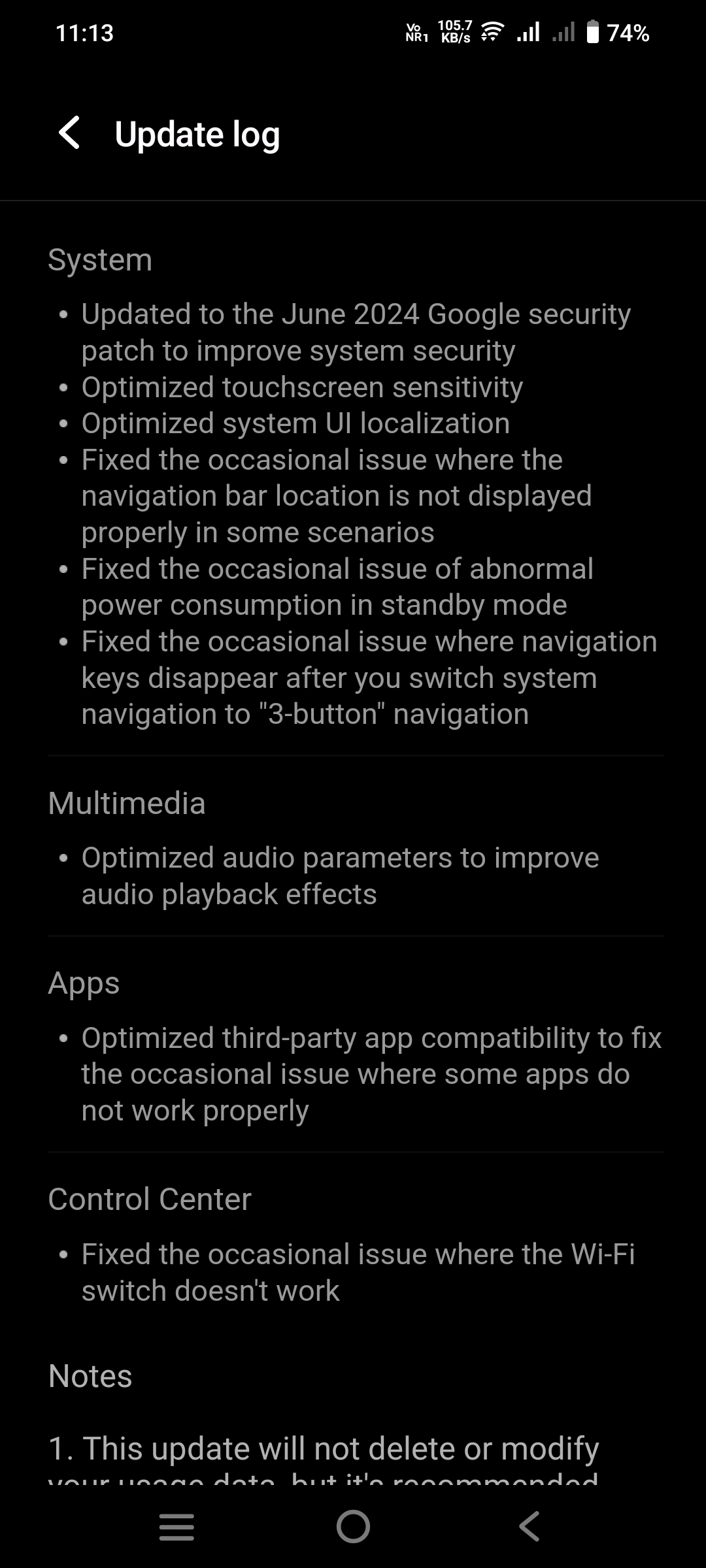The height and width of the screenshot is (1568, 706).
Task: Go to the home screen
Action: [353, 1527]
